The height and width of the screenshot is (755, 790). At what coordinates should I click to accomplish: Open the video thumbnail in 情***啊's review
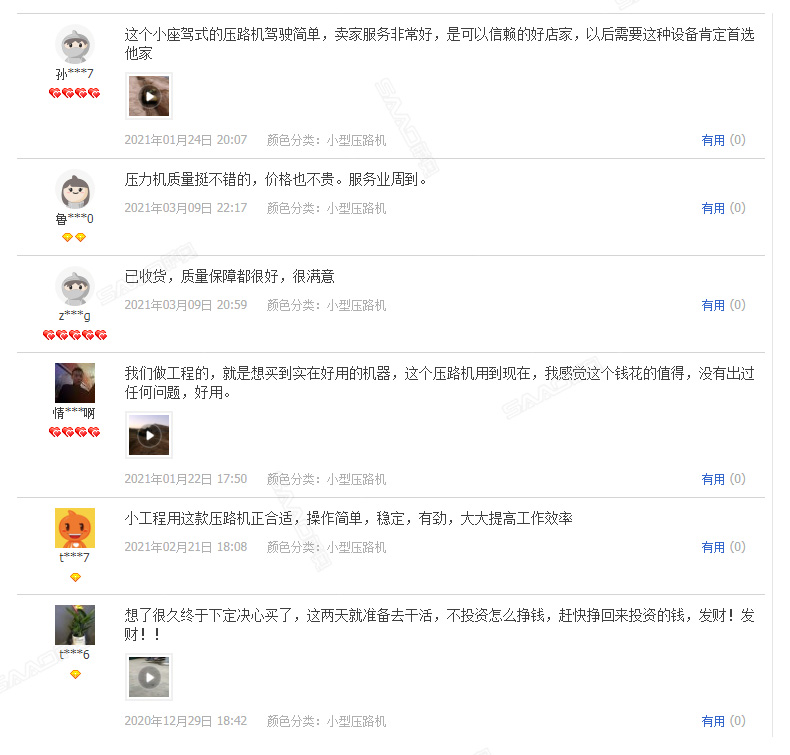(149, 435)
